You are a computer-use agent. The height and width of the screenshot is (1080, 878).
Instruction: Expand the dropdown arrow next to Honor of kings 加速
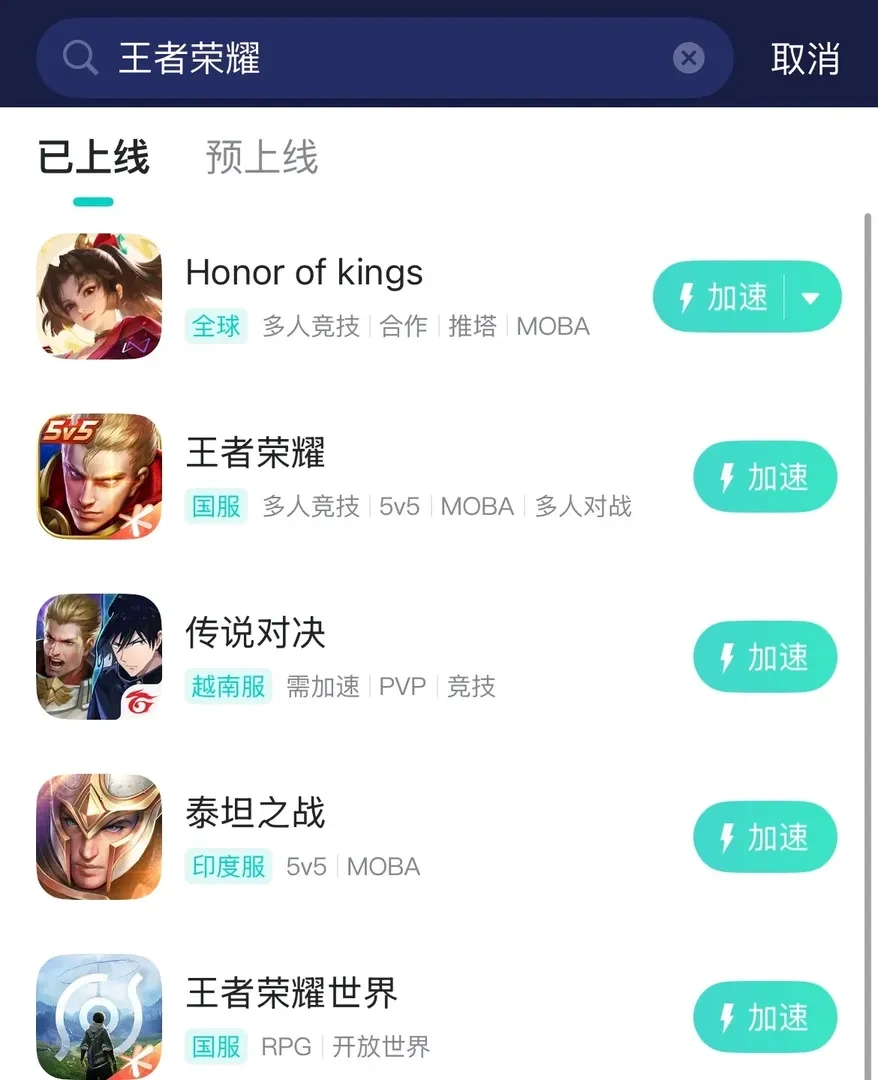coord(810,296)
